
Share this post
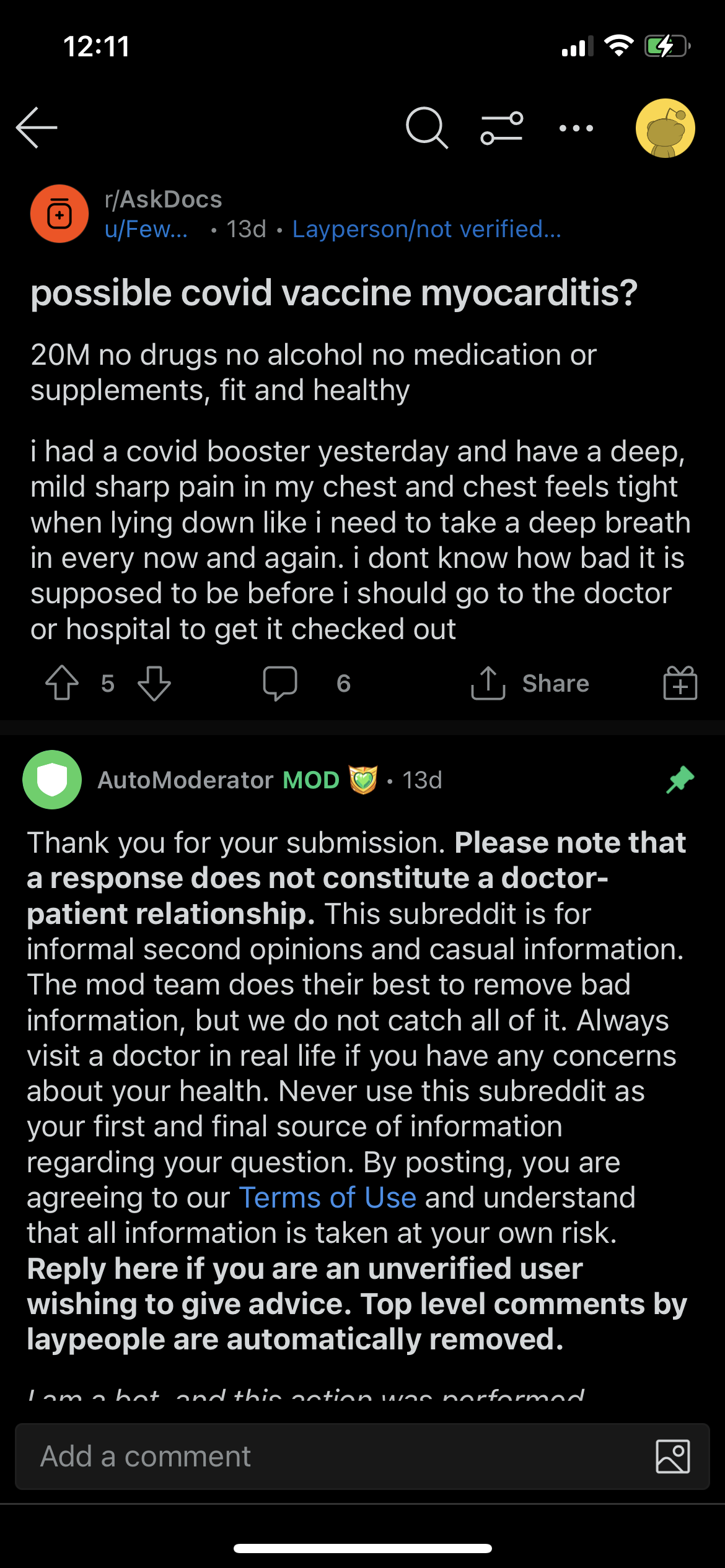(530, 683)
